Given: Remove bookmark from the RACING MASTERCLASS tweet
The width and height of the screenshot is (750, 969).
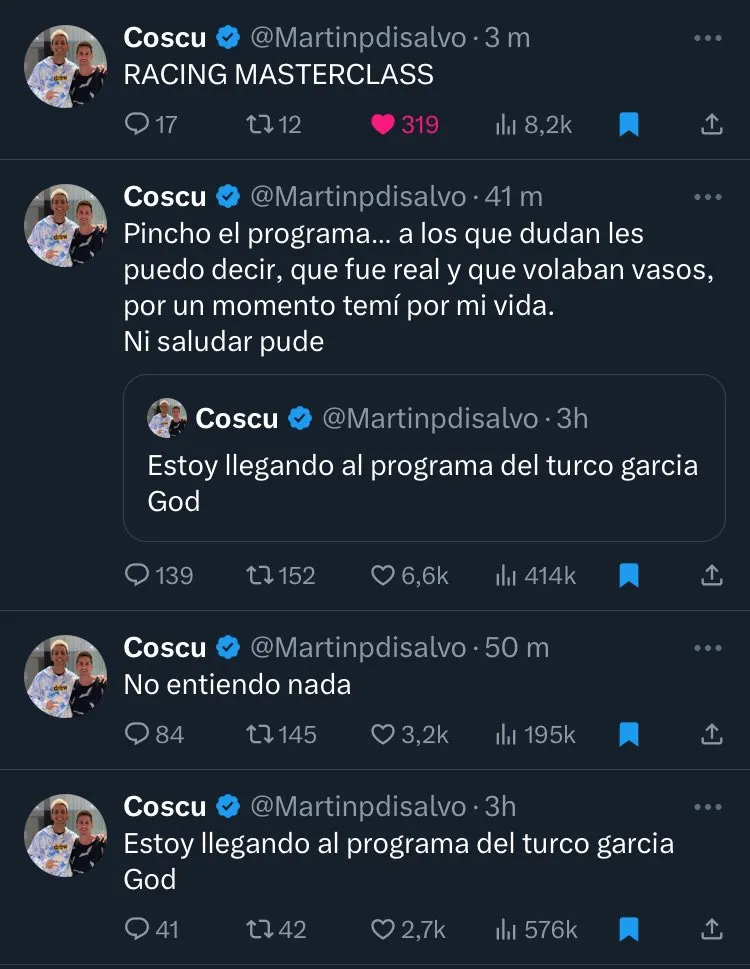Looking at the screenshot, I should (x=627, y=124).
